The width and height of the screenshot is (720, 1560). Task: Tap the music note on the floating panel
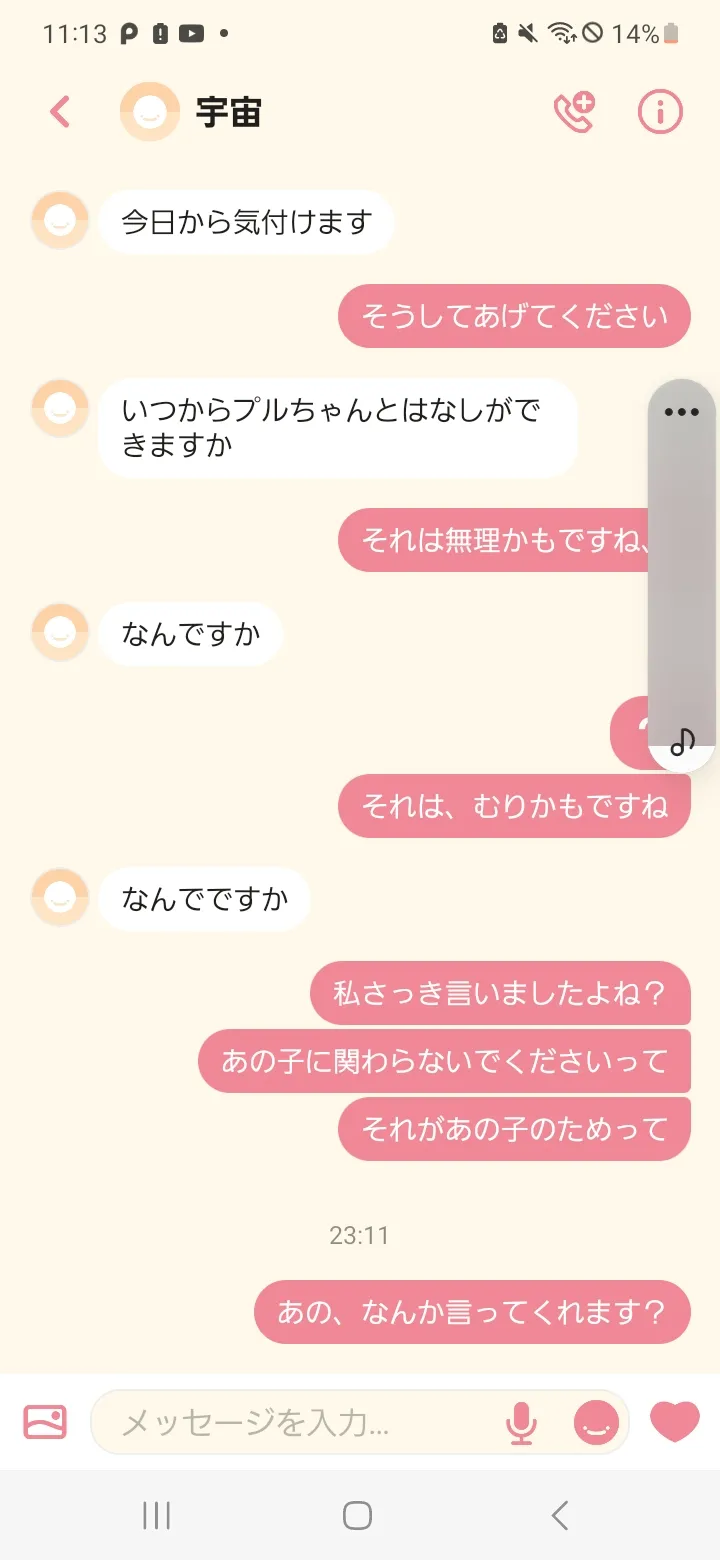(x=683, y=741)
